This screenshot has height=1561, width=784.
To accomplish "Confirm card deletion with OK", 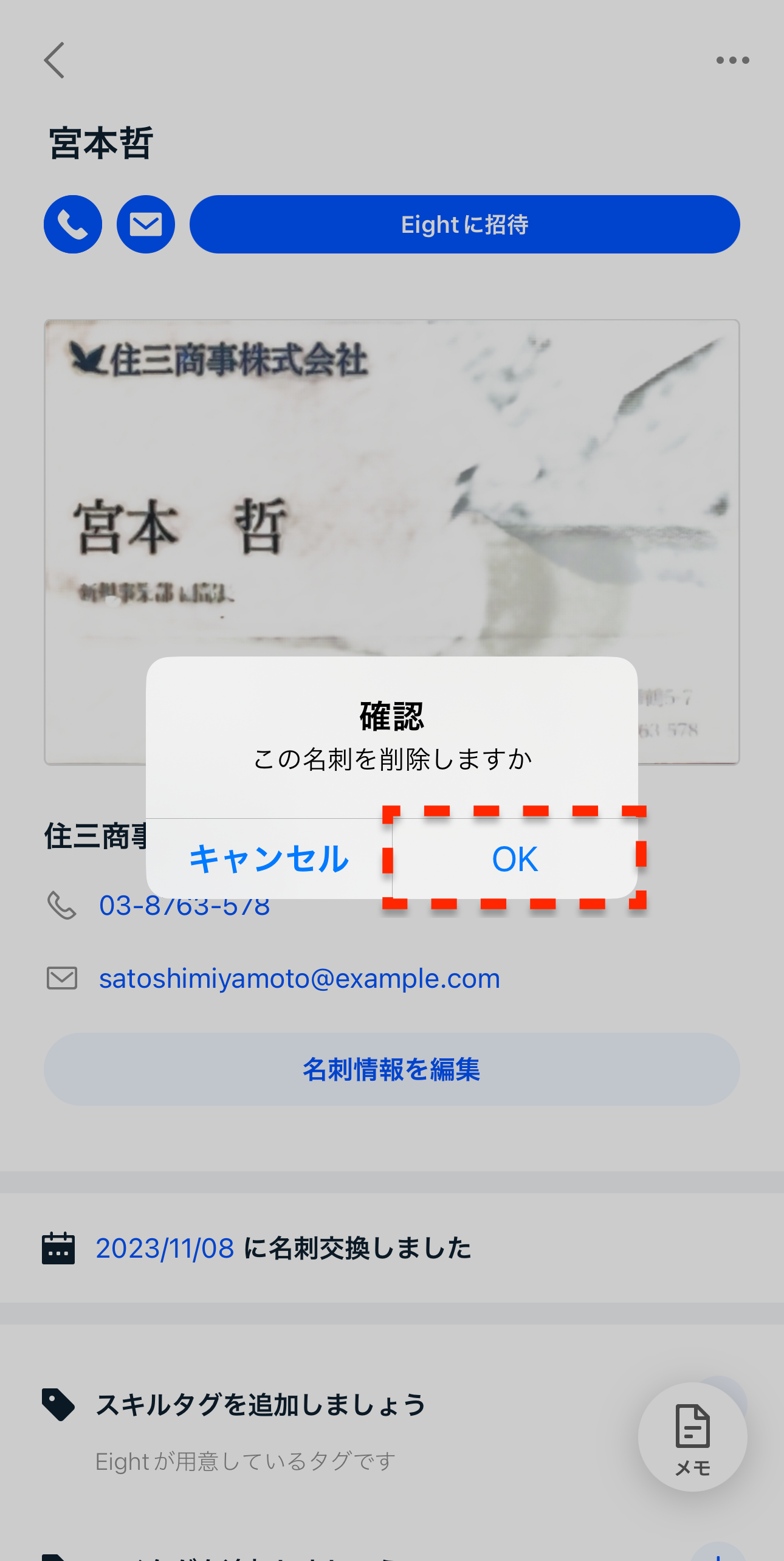I will click(x=515, y=858).
